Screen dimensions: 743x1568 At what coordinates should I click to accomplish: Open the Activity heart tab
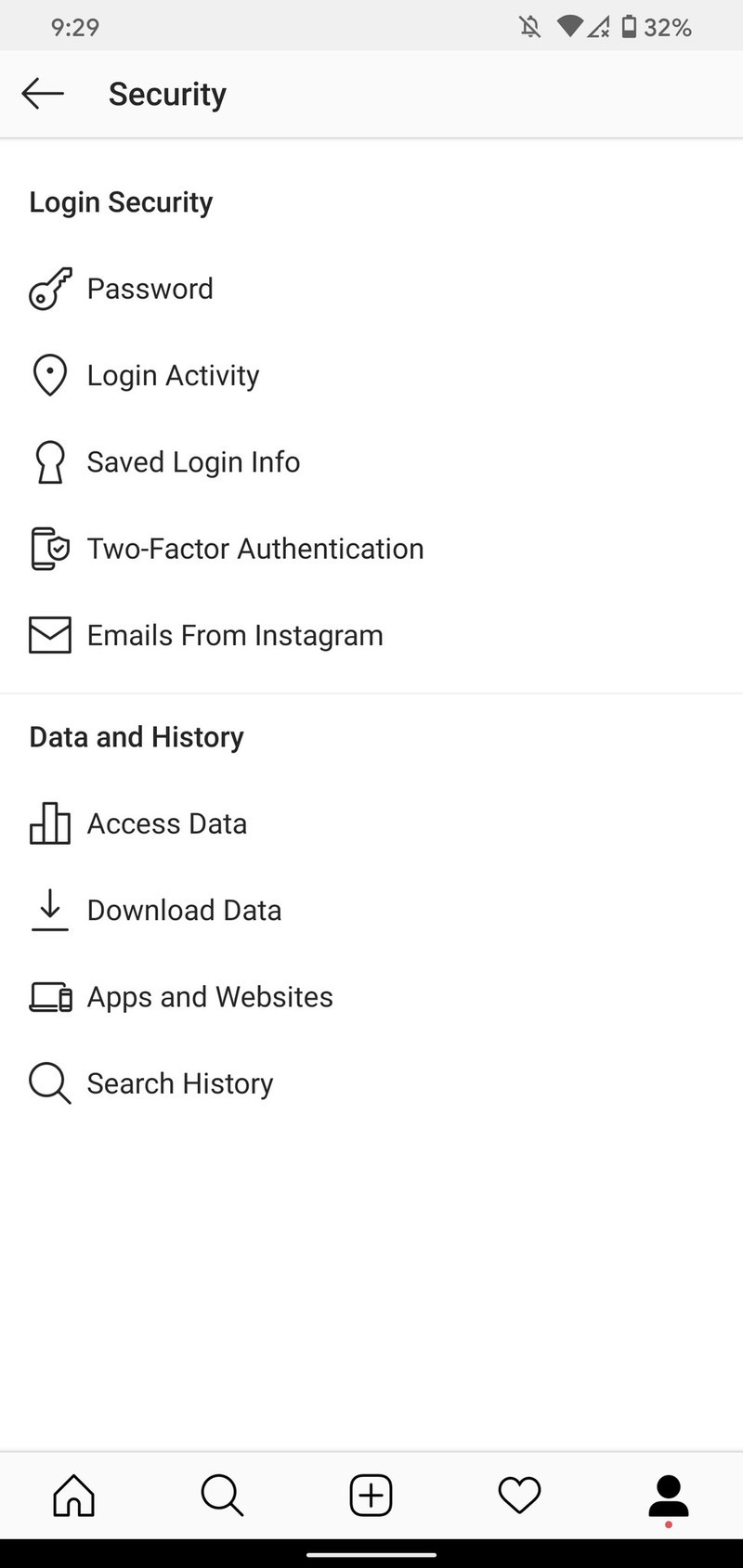pos(519,1496)
